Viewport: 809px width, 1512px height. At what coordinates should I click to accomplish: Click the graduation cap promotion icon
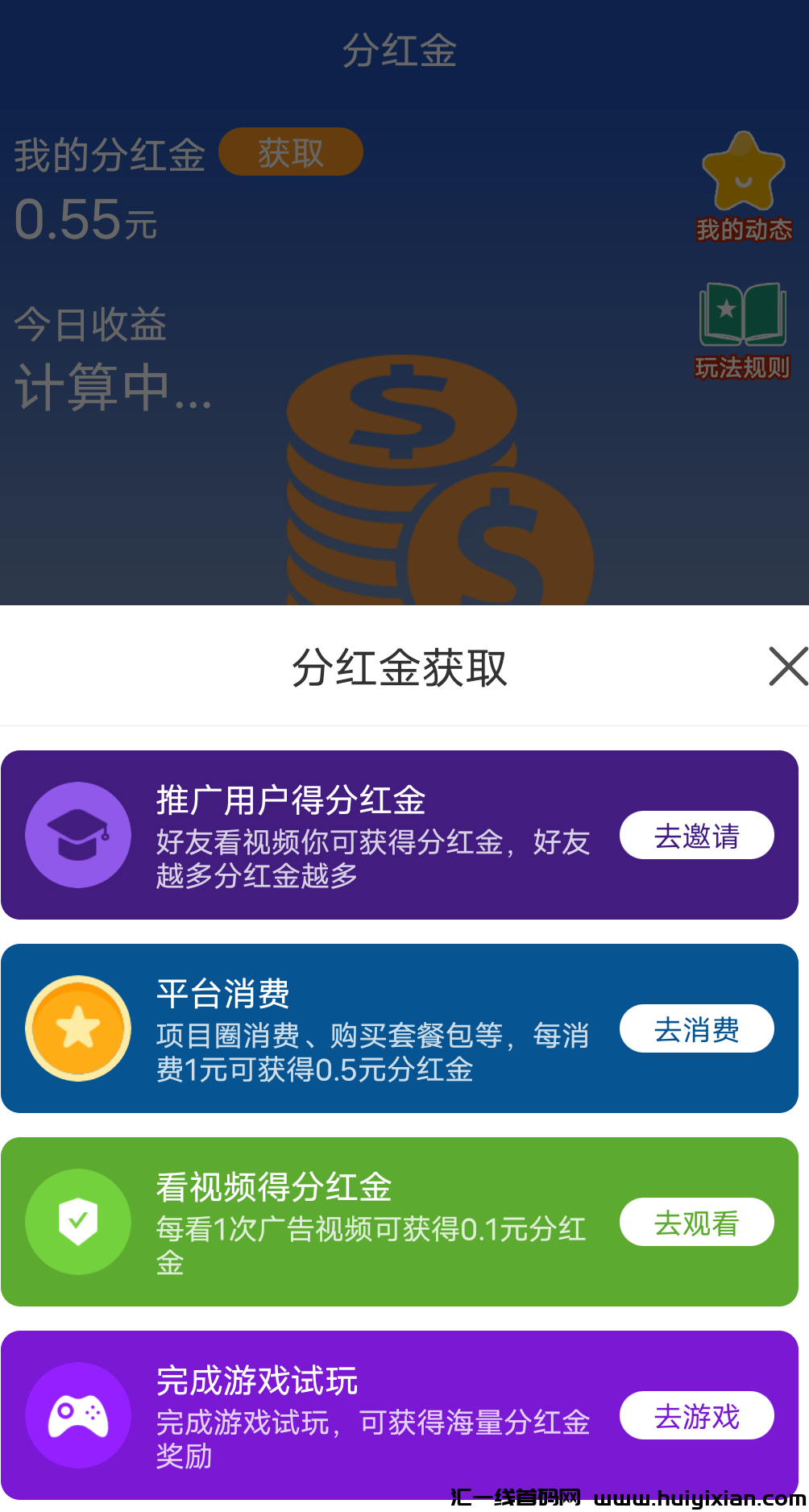[77, 836]
